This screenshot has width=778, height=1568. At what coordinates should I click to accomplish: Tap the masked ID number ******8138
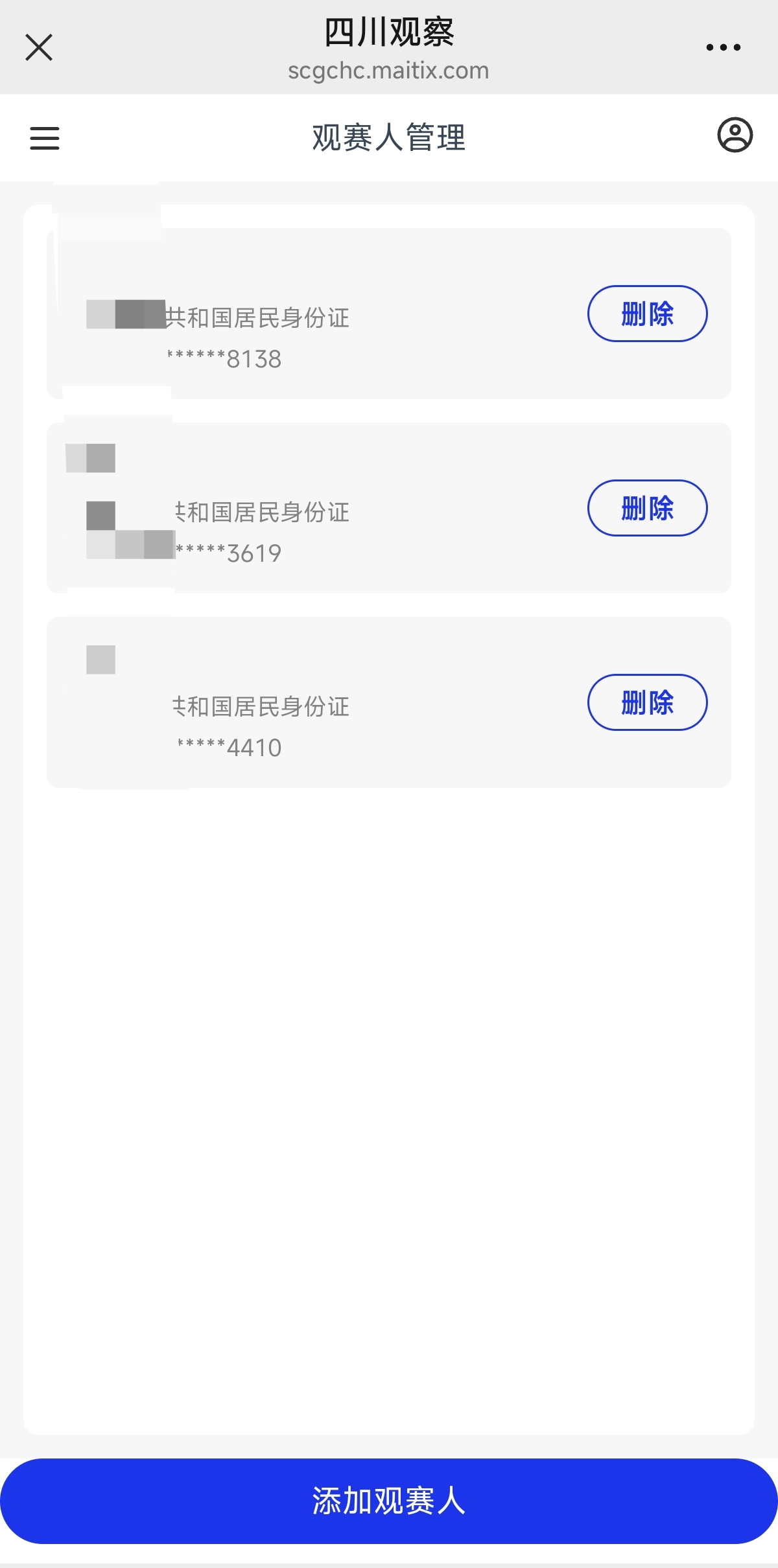[x=223, y=358]
